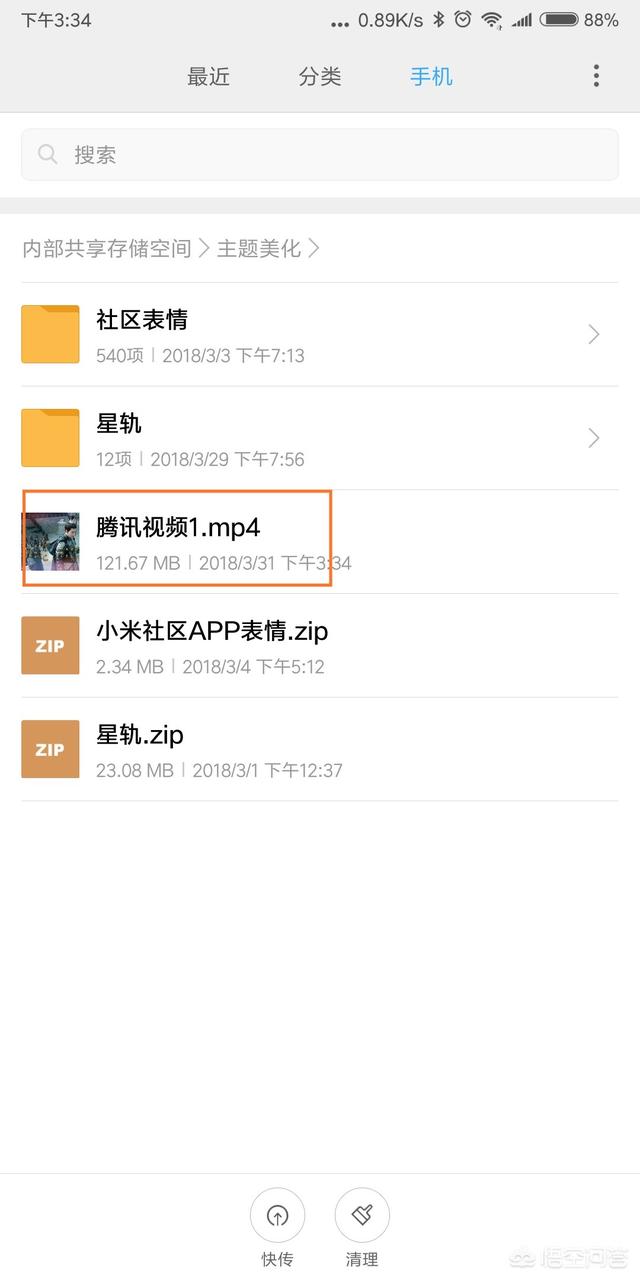Open the 星轨 folder
Viewport: 640px width, 1280px height.
click(320, 438)
